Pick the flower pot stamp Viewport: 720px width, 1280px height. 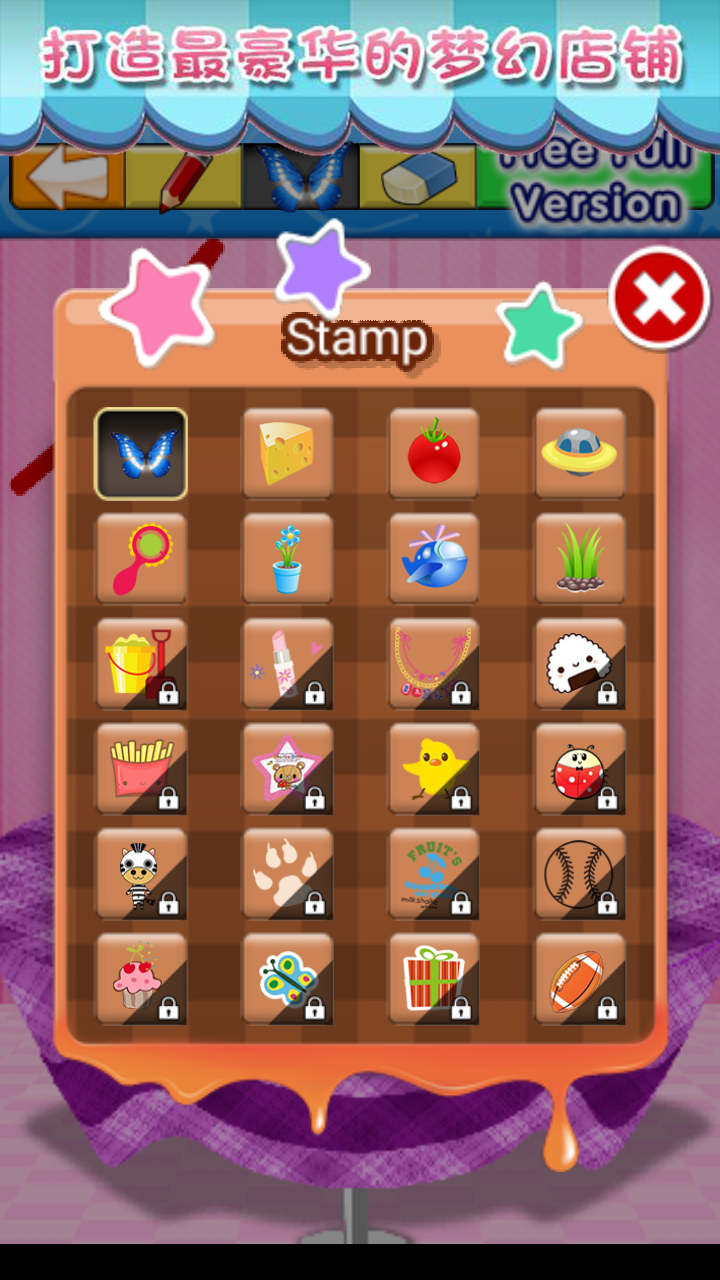[287, 558]
